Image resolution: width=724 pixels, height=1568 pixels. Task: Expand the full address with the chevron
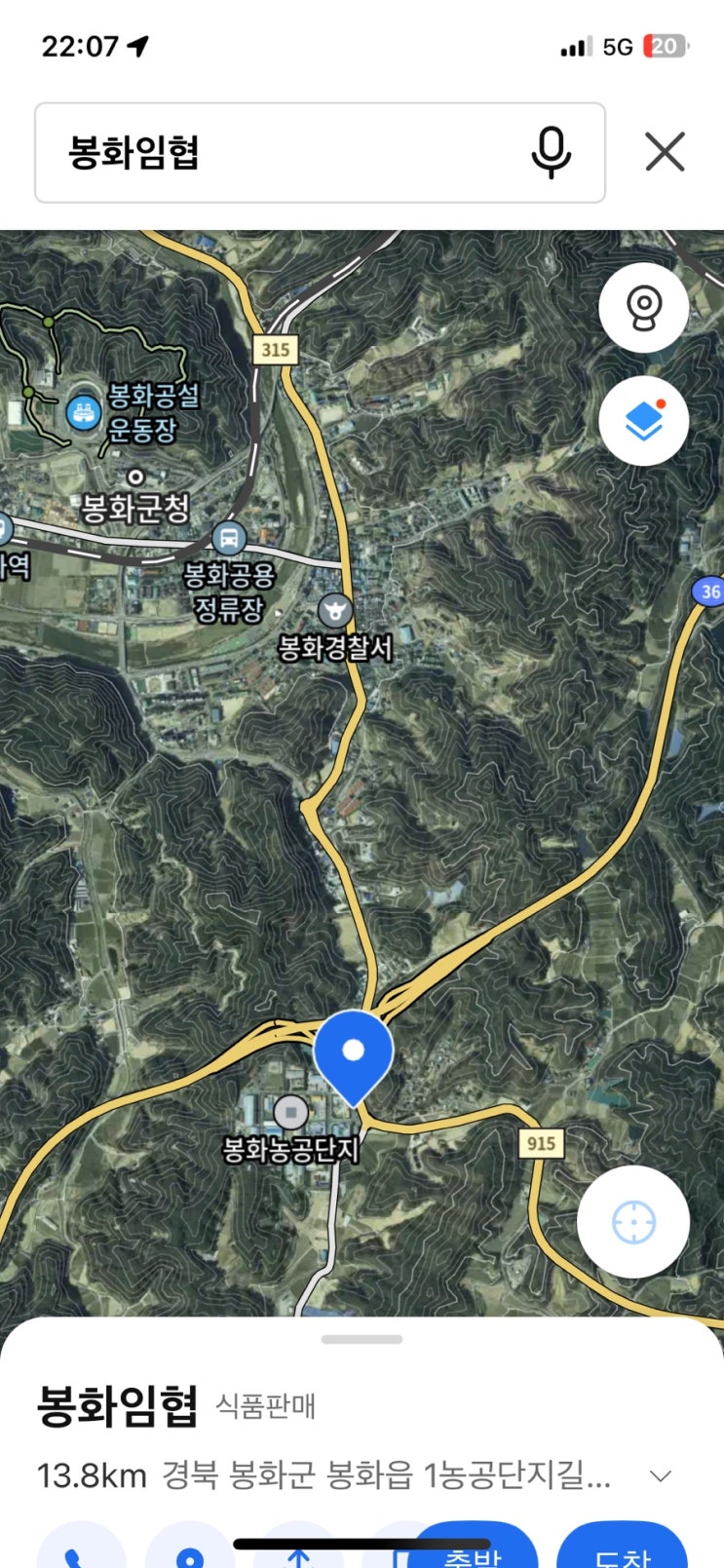[x=661, y=1476]
